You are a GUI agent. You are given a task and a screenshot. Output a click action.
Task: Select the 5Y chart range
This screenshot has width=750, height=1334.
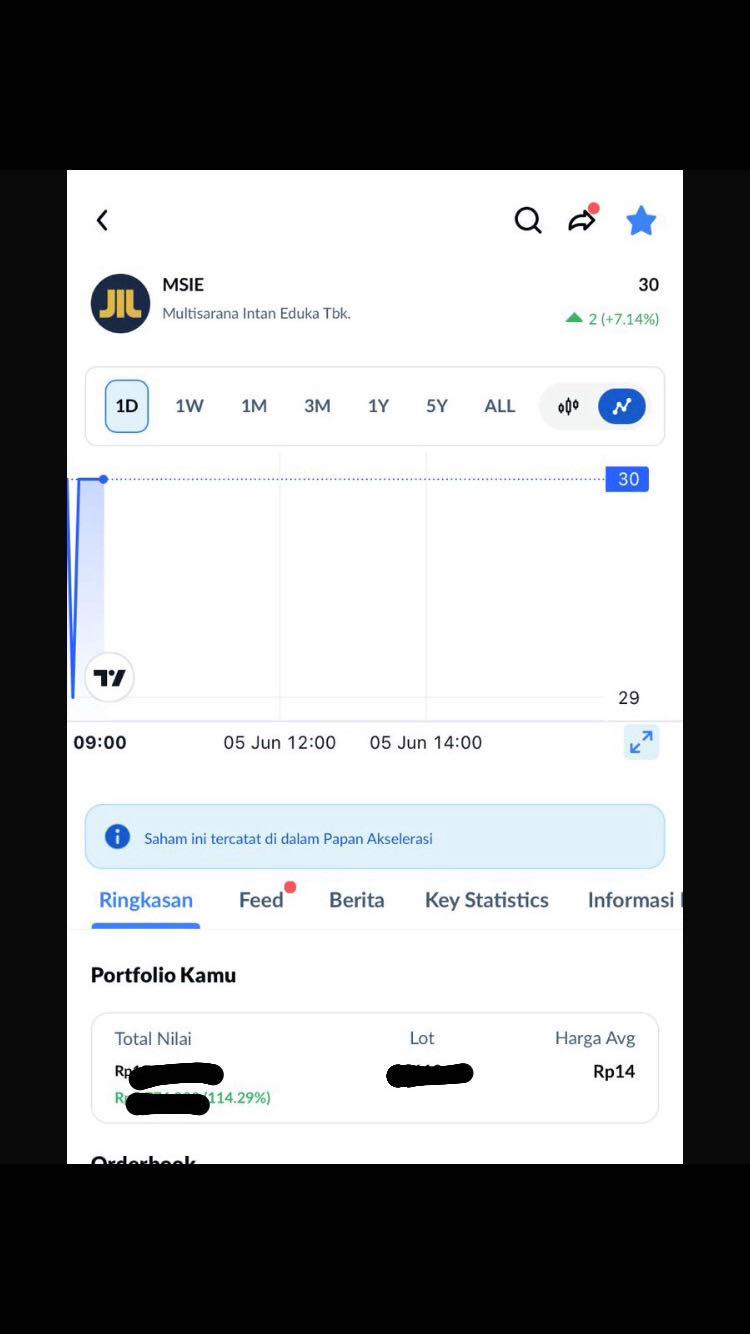(437, 406)
